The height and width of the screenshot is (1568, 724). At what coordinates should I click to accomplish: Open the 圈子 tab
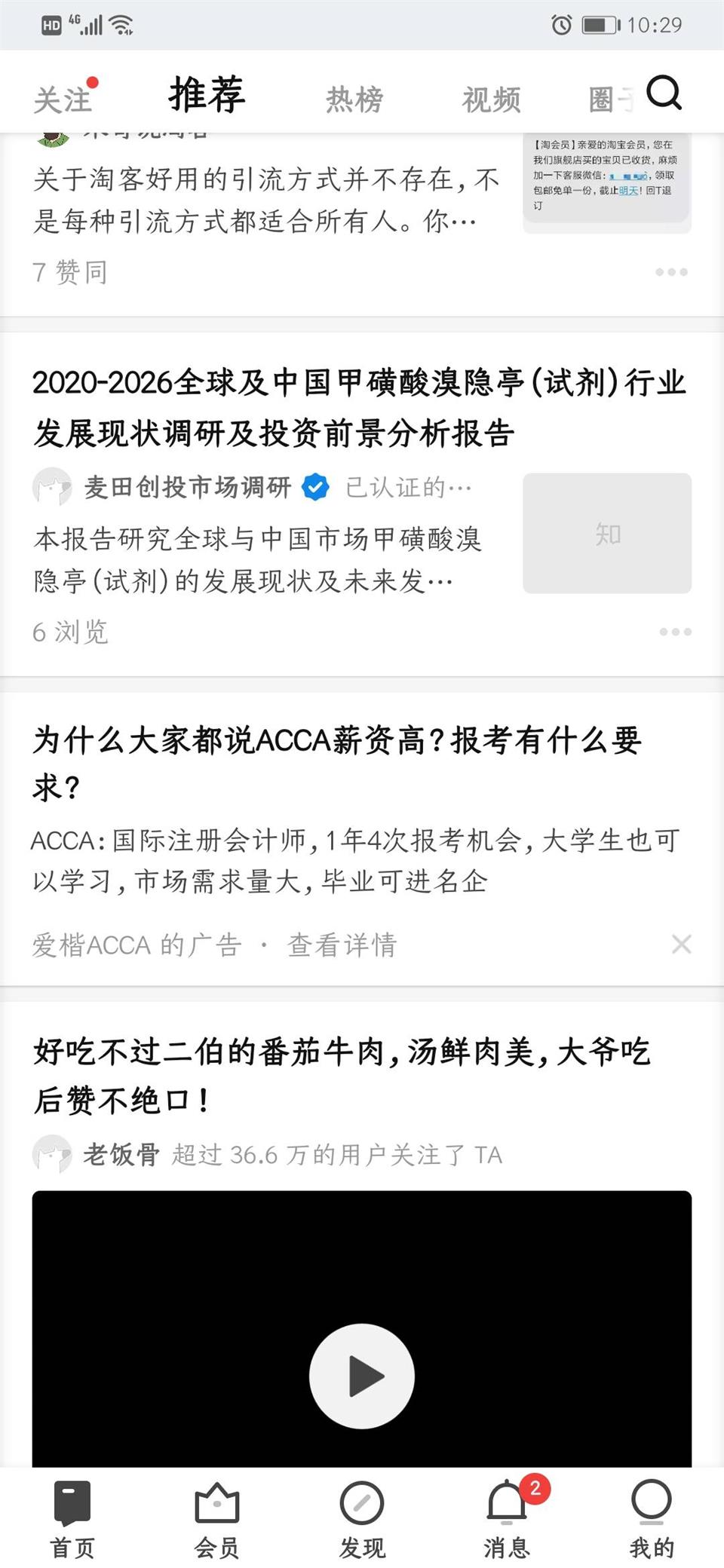607,98
